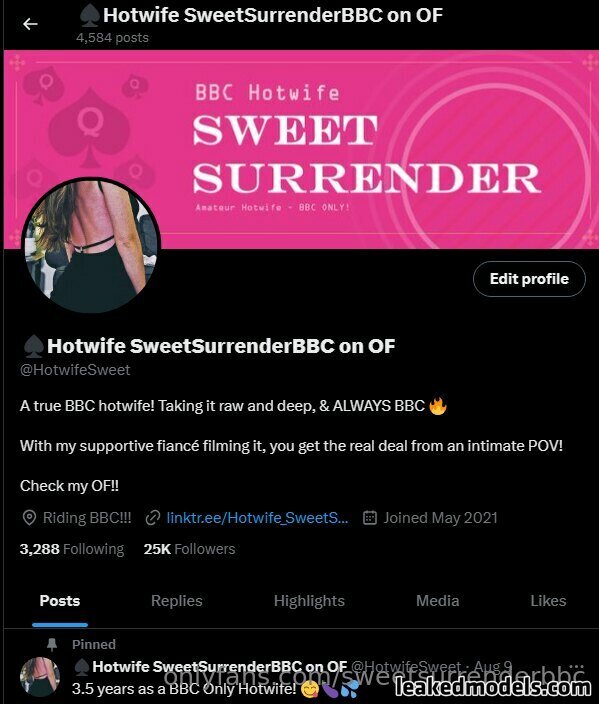599x704 pixels.
Task: Open the large profile picture
Action: (x=91, y=245)
